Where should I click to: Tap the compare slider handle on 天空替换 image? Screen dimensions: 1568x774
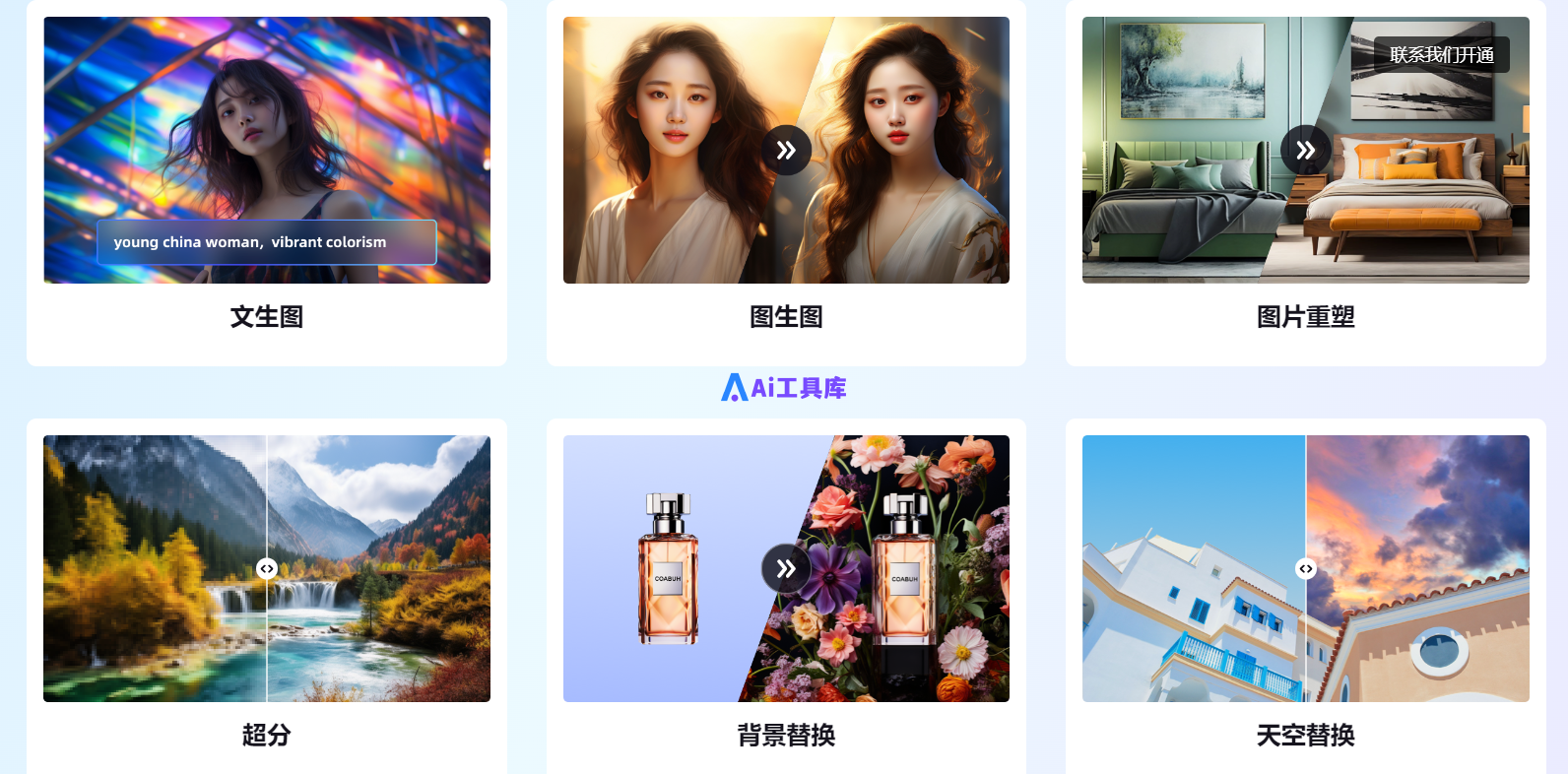[x=1306, y=568]
